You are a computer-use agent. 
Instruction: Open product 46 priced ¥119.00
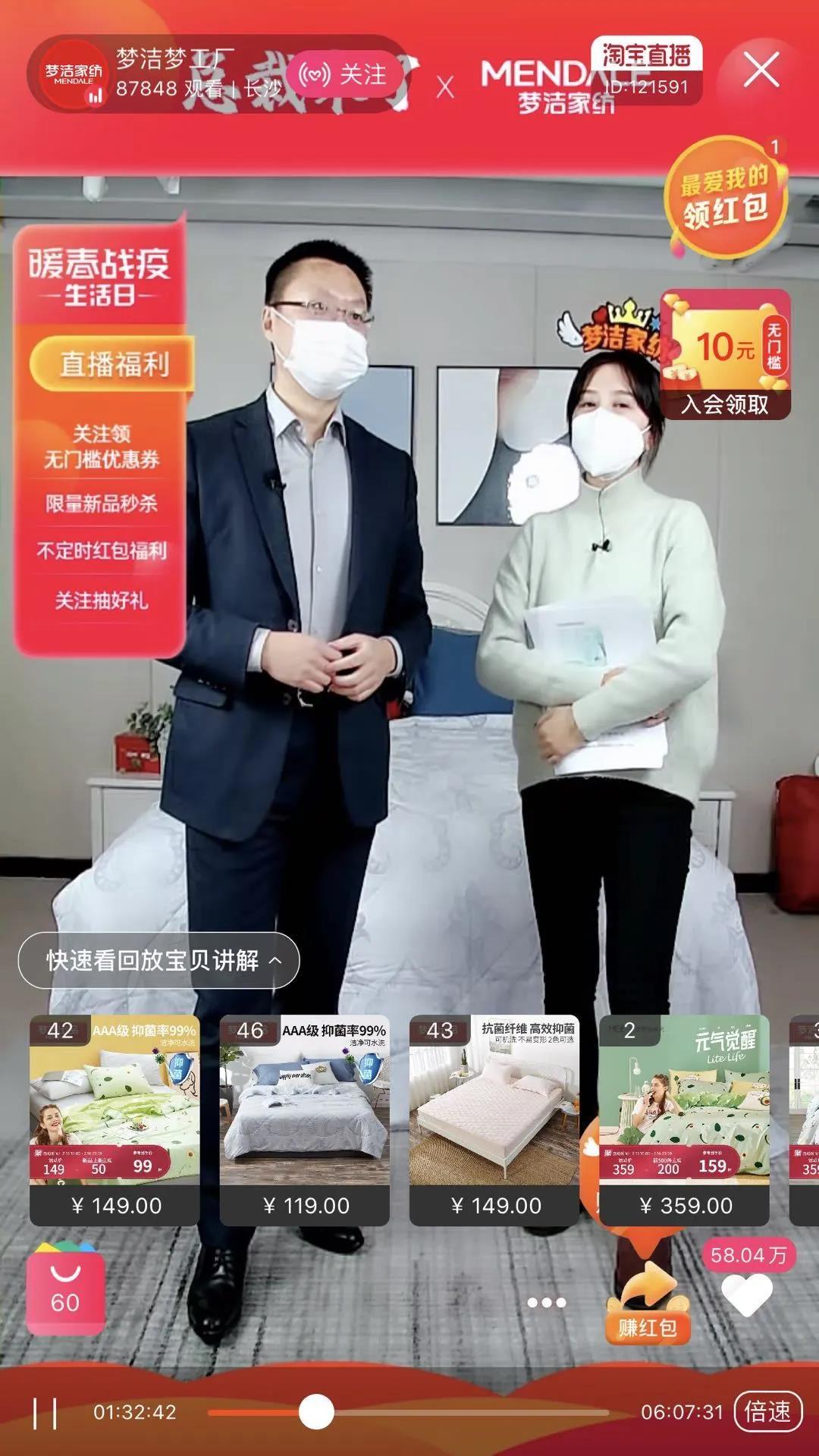(305, 1119)
